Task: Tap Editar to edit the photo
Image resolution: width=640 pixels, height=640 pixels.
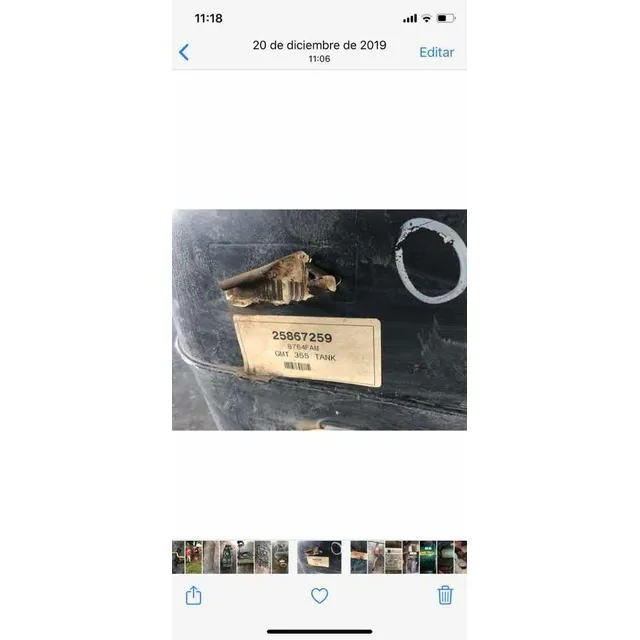Action: pyautogui.click(x=436, y=52)
